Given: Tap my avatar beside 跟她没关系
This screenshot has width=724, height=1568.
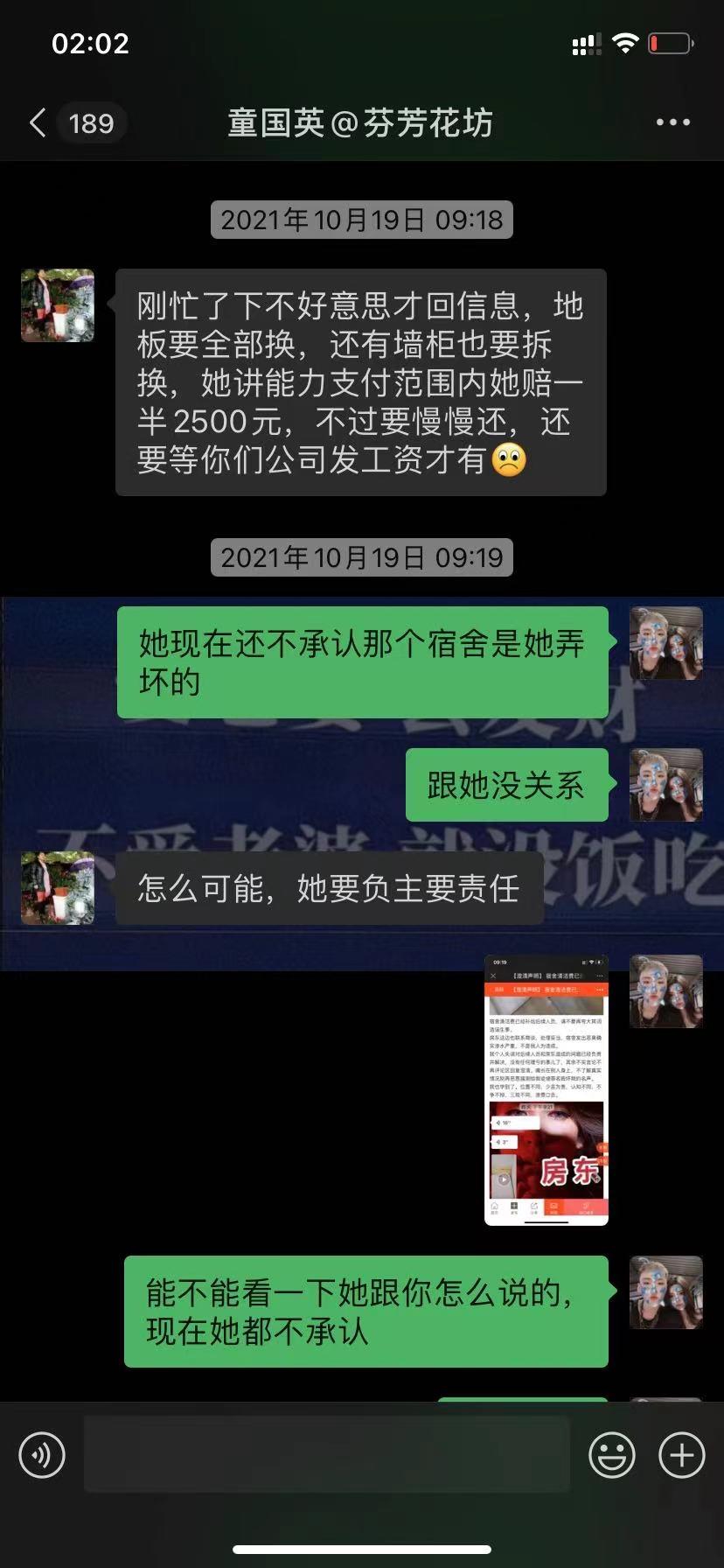Looking at the screenshot, I should click(666, 785).
